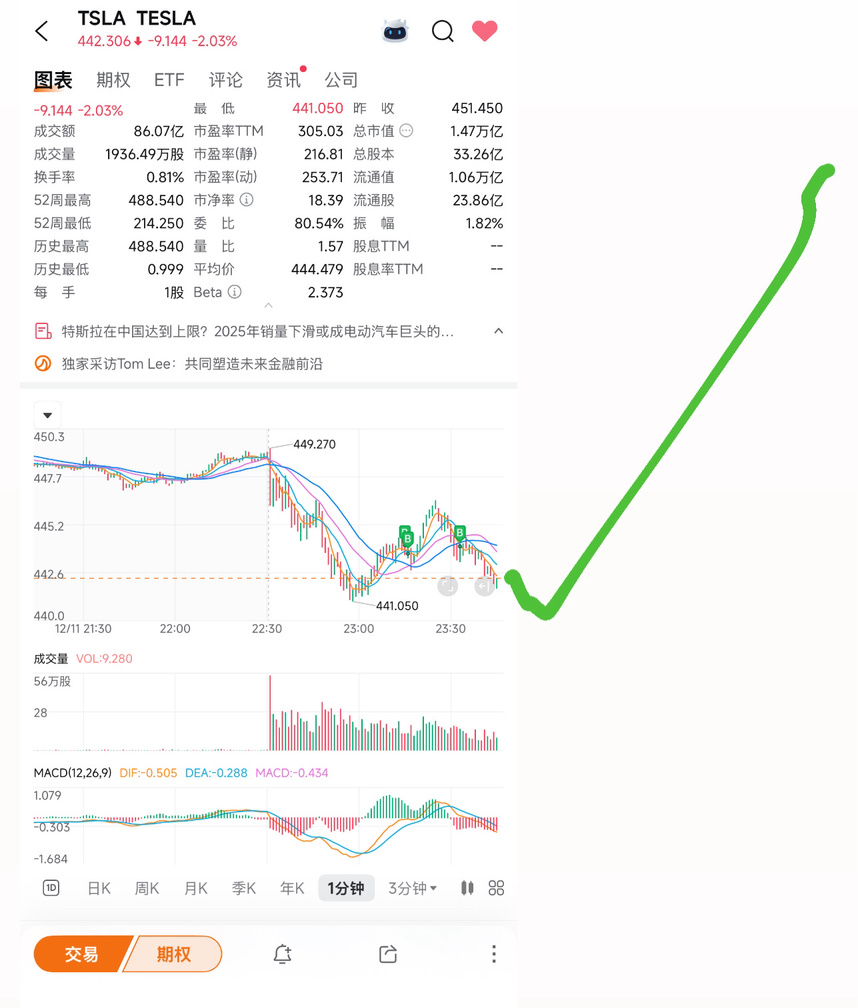Tap the 期权 button beside 交易

(174, 954)
